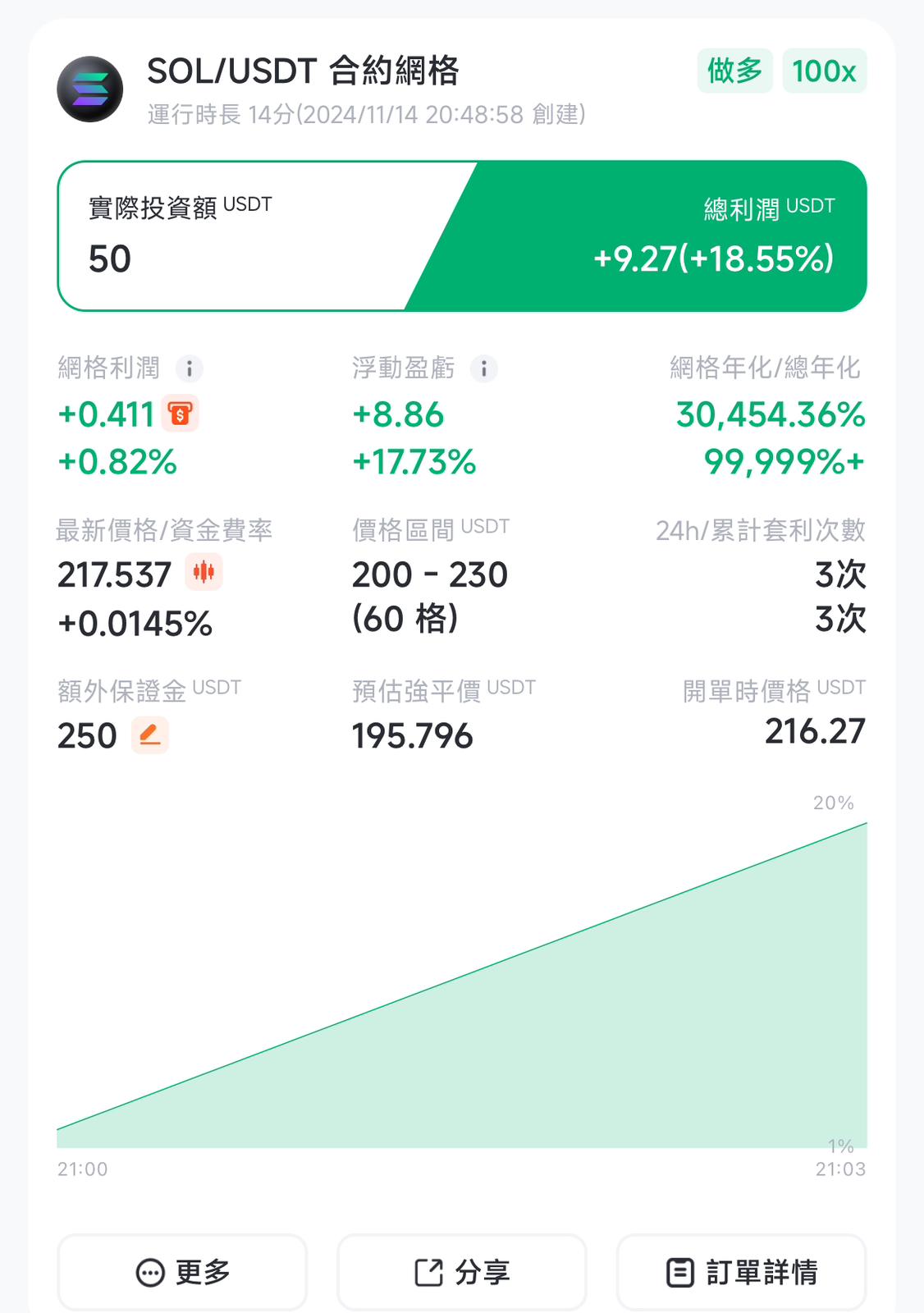The image size is (924, 1313).
Task: Edit the 額外保證金 extra margin amount
Action: [x=150, y=734]
